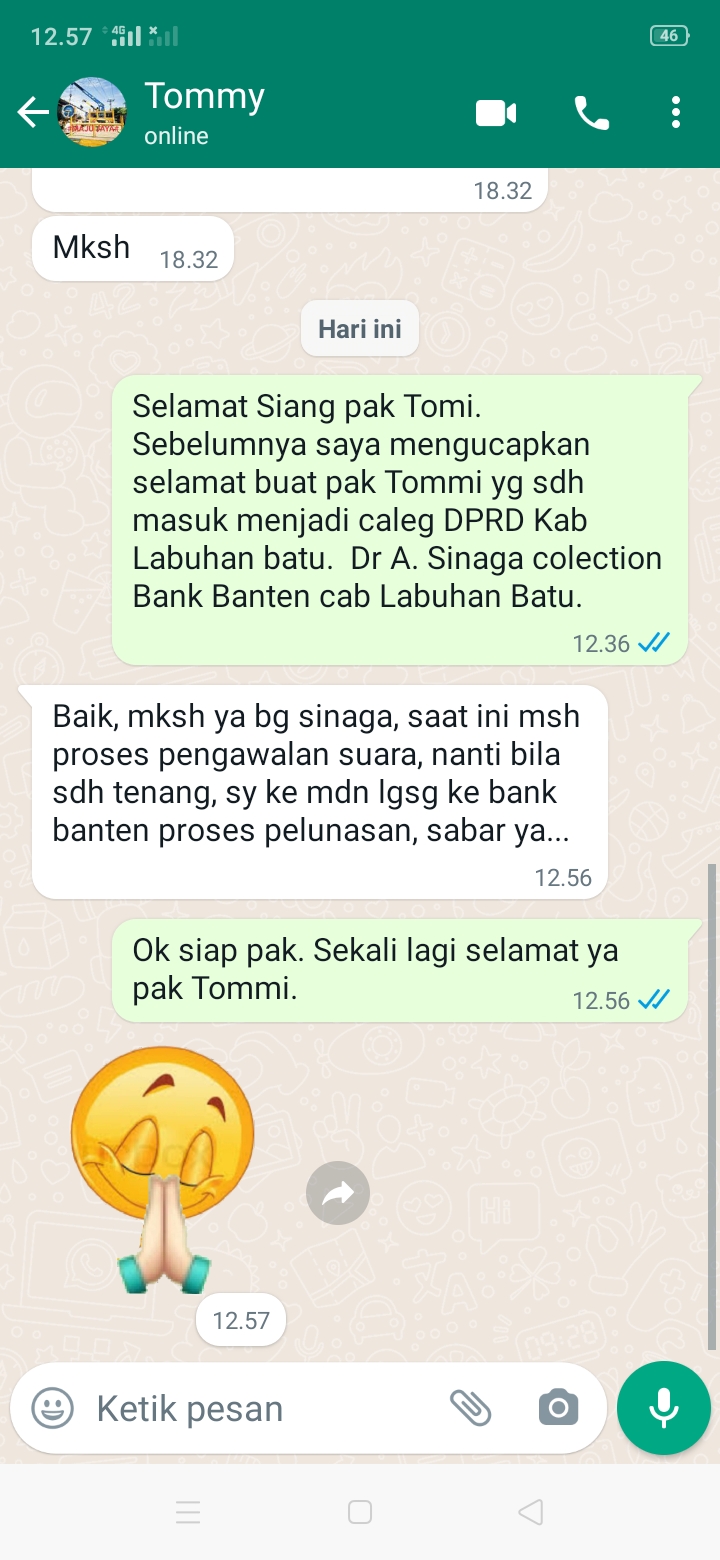Go to home via the navigation bar
This screenshot has height=1560, width=720.
pyautogui.click(x=360, y=1512)
